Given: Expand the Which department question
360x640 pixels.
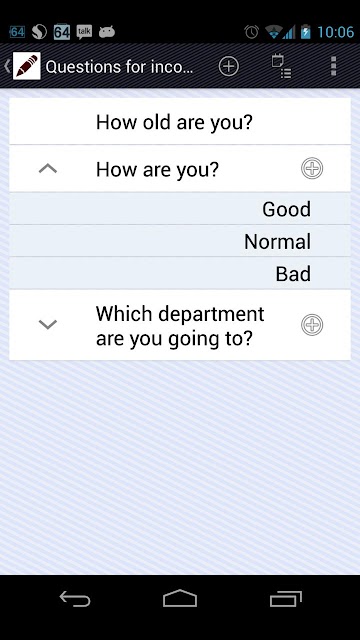Looking at the screenshot, I should tap(48, 324).
